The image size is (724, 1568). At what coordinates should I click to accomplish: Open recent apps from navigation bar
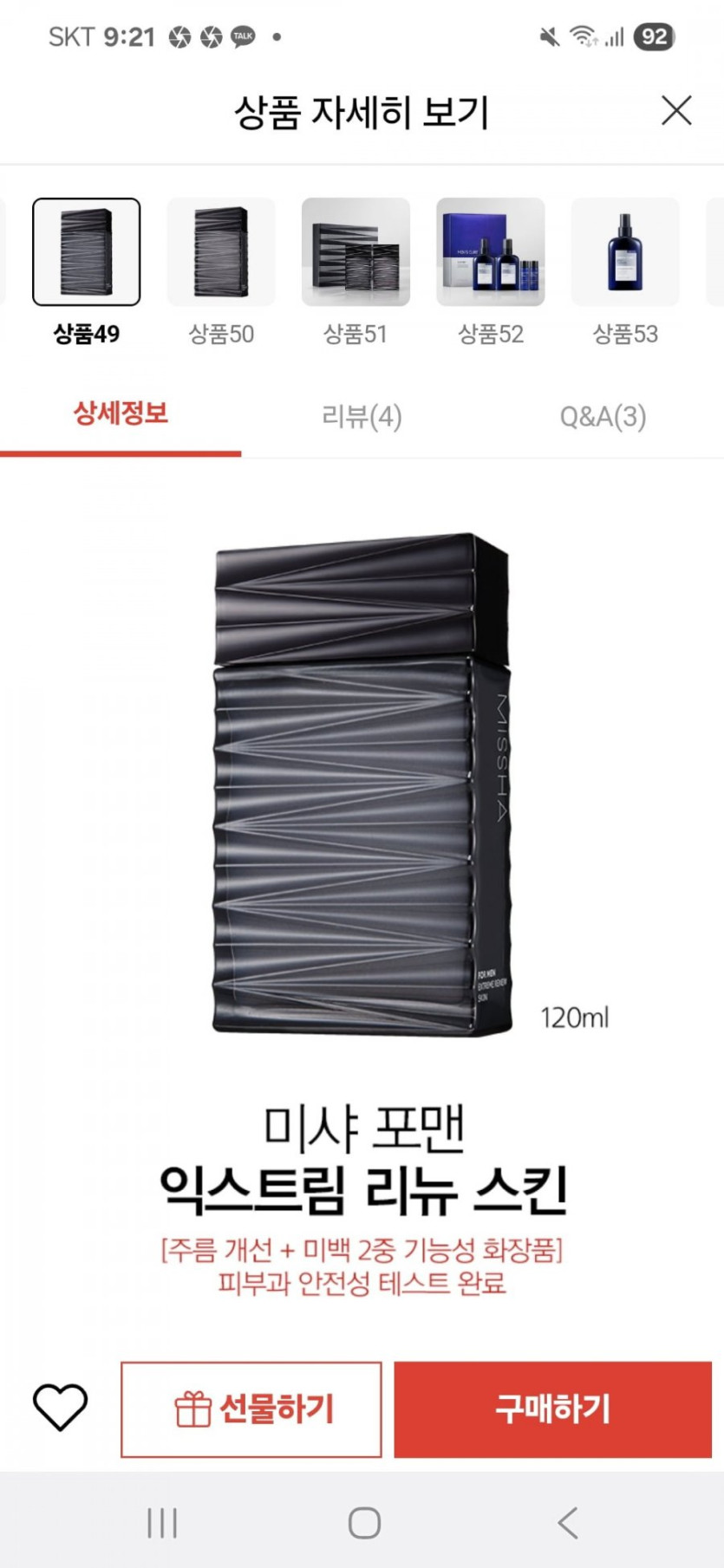[x=162, y=1523]
